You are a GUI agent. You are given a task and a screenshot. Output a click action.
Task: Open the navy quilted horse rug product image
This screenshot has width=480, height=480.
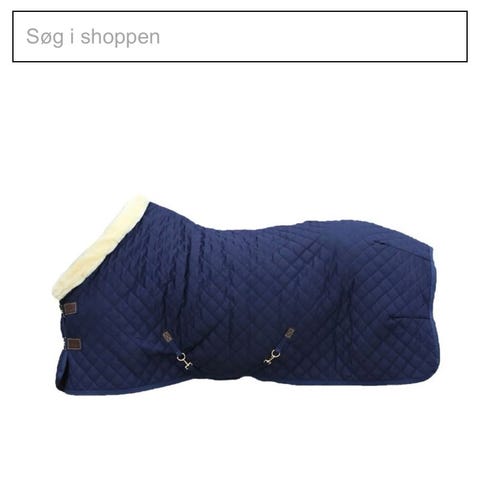click(244, 296)
